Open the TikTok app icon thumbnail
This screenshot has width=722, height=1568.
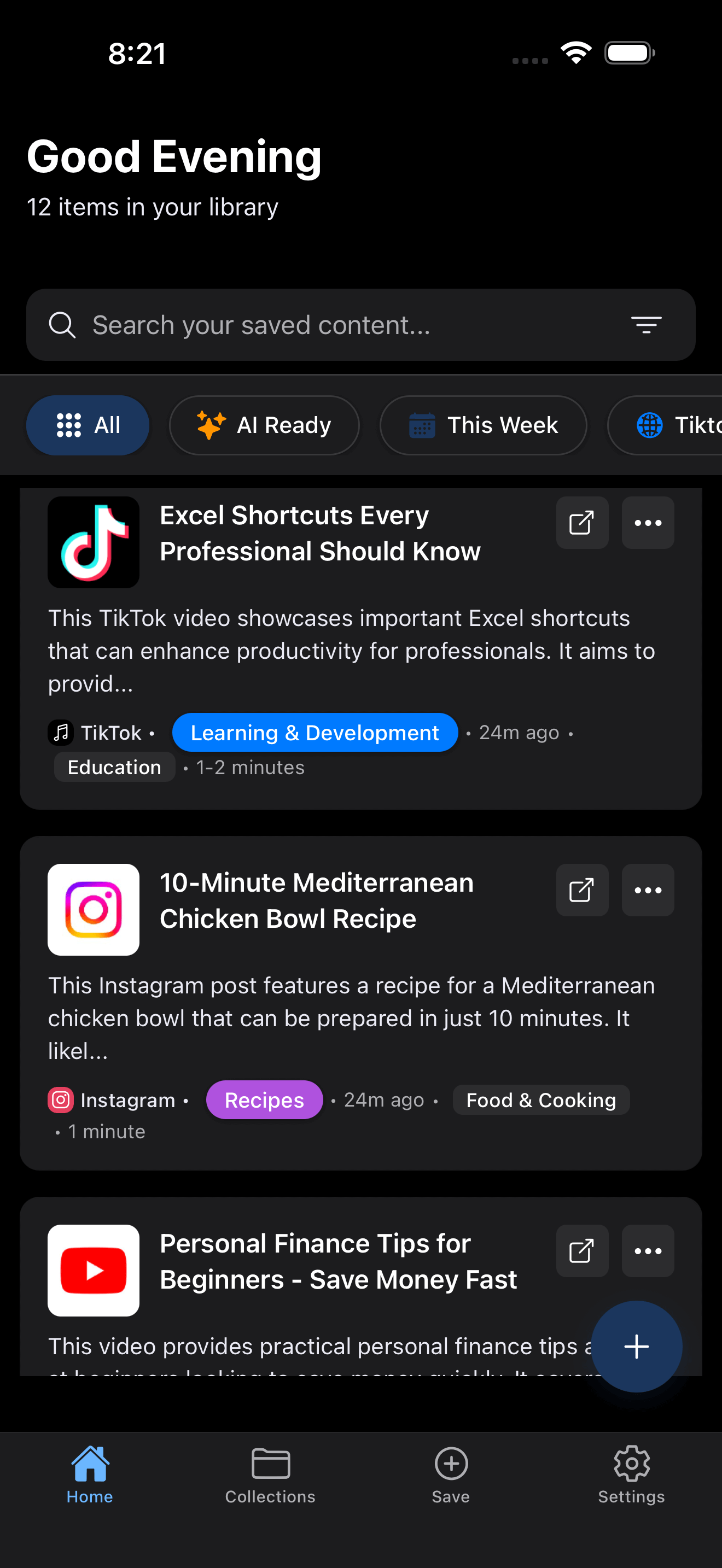[x=92, y=542]
